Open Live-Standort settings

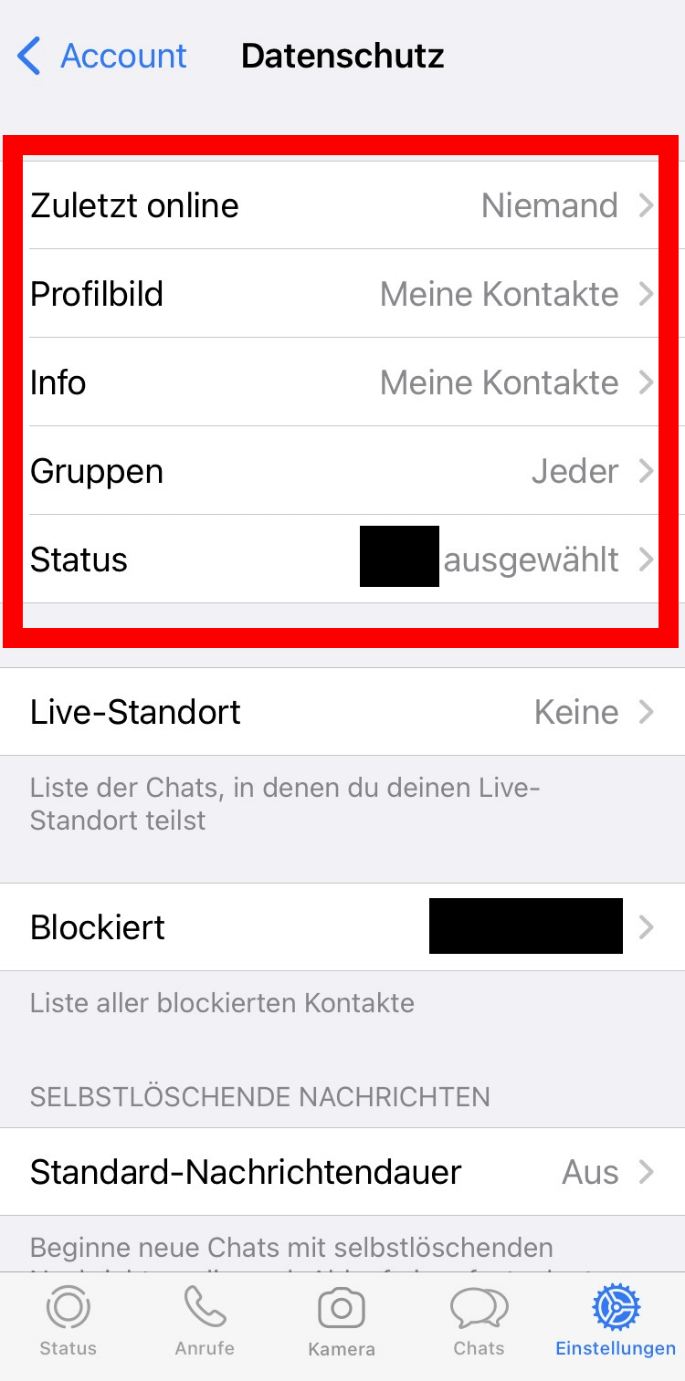(342, 712)
